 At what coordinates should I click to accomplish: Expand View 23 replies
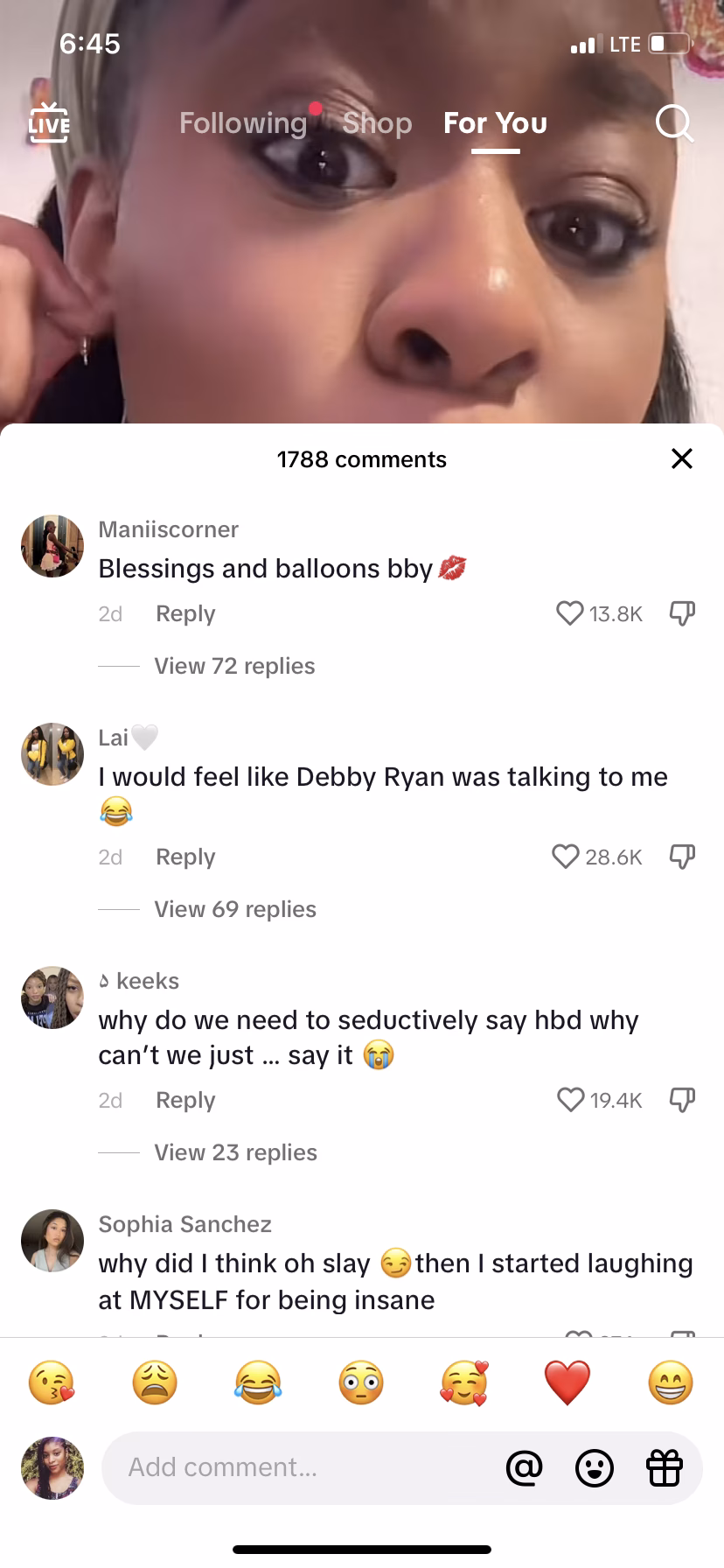pyautogui.click(x=235, y=1152)
